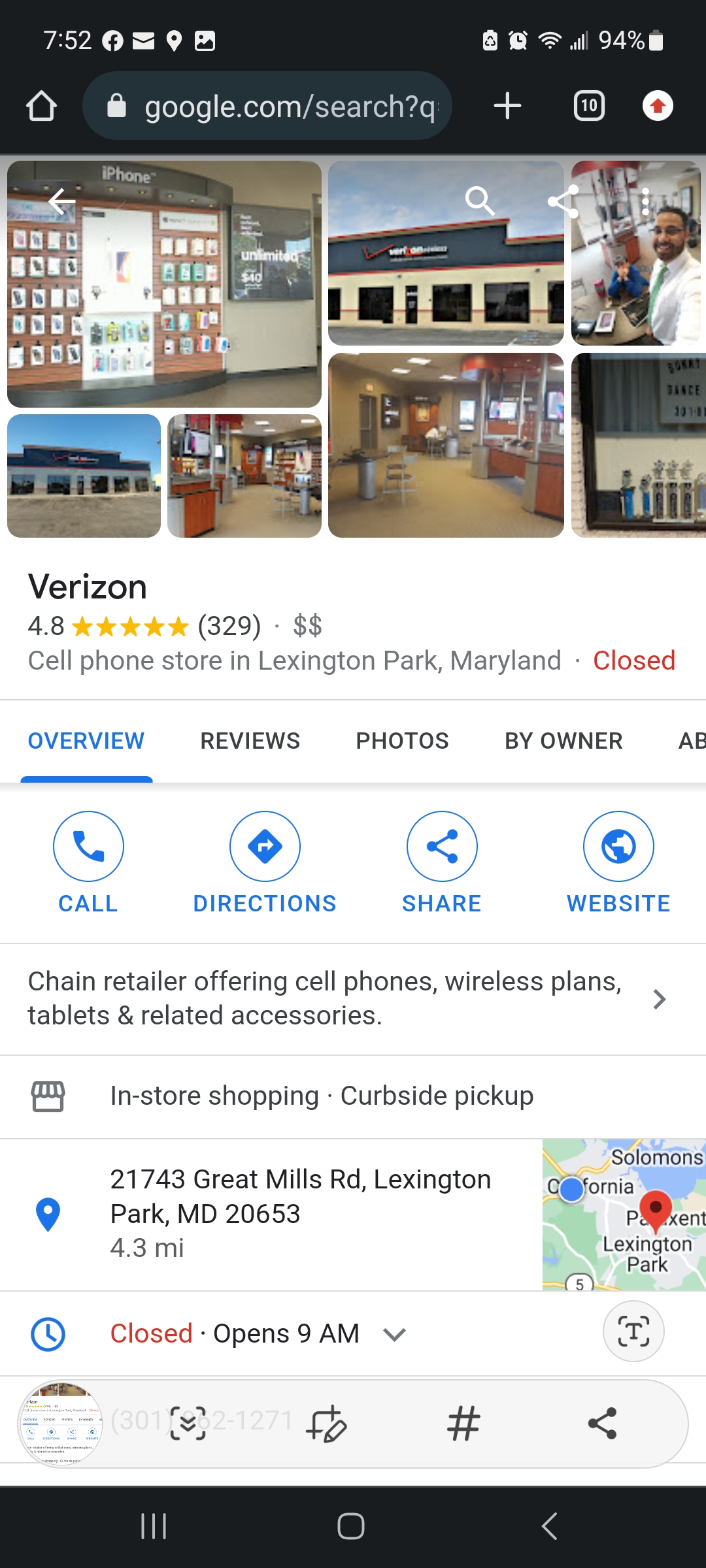Go to the browser home page
Screen dimensions: 706x1568
[x=41, y=106]
